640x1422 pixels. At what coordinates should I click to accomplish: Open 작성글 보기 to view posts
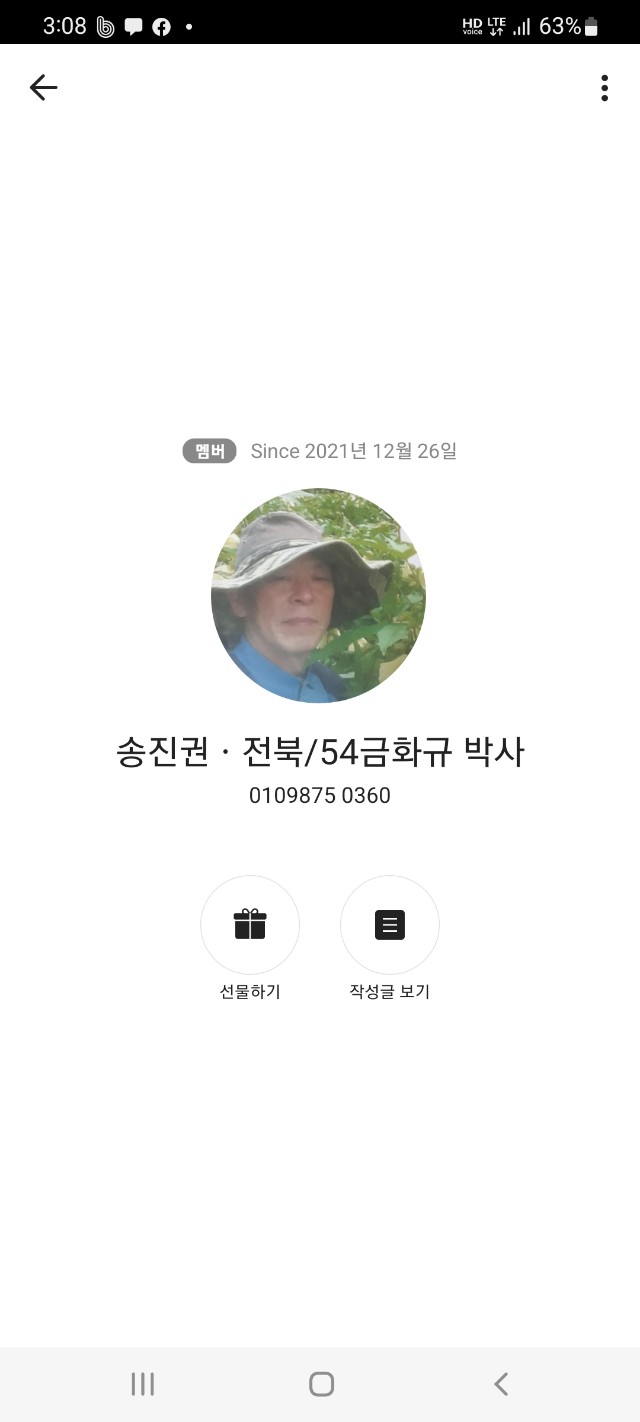pyautogui.click(x=390, y=925)
